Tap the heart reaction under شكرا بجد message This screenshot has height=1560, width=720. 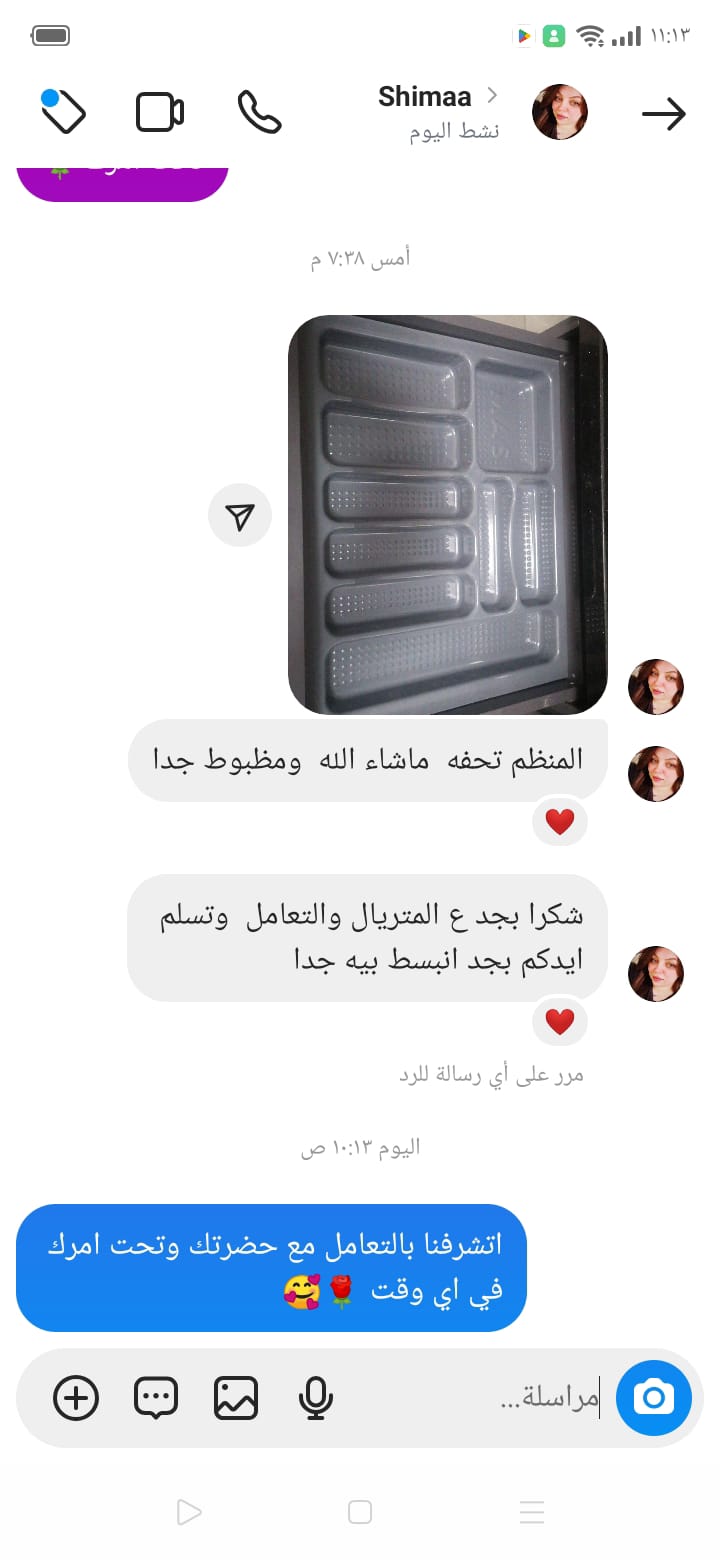pos(560,1022)
